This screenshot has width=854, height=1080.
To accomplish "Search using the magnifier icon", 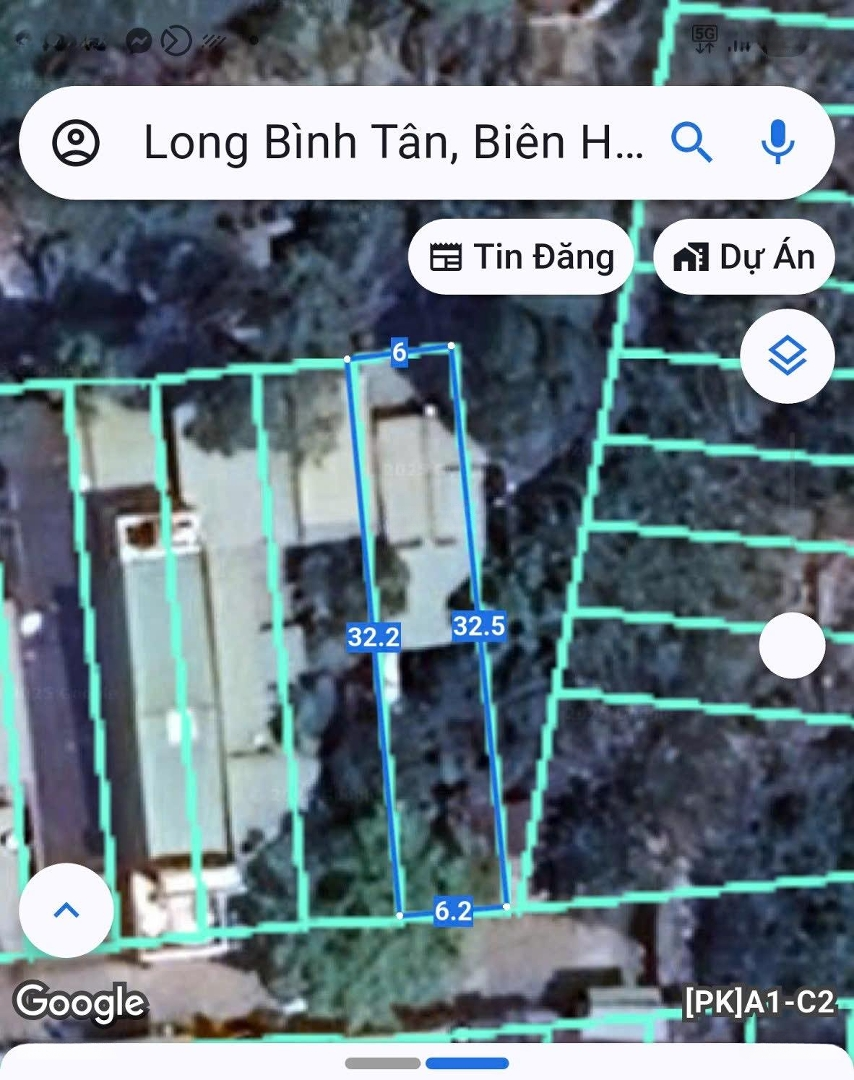I will point(691,143).
